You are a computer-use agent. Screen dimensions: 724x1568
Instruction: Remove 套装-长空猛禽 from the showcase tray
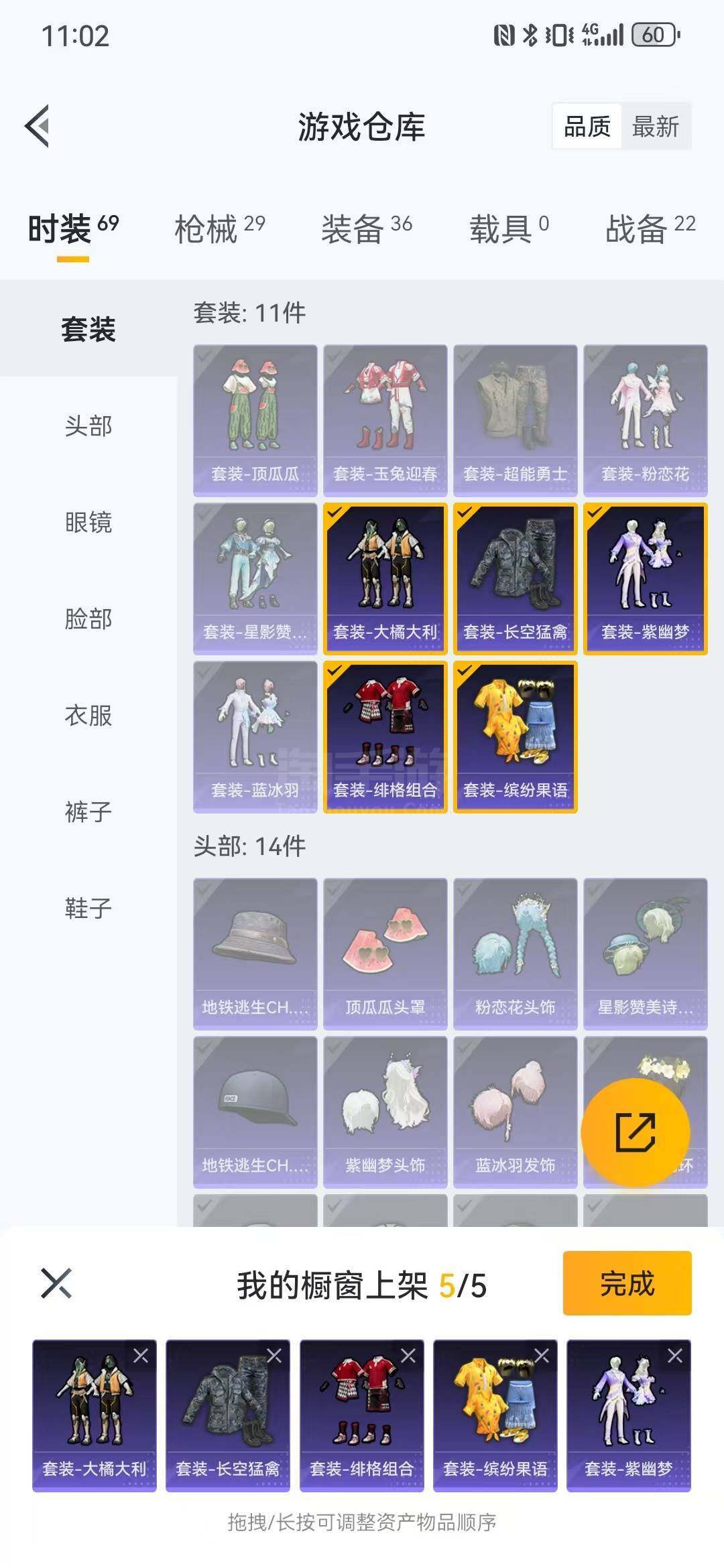[274, 1356]
